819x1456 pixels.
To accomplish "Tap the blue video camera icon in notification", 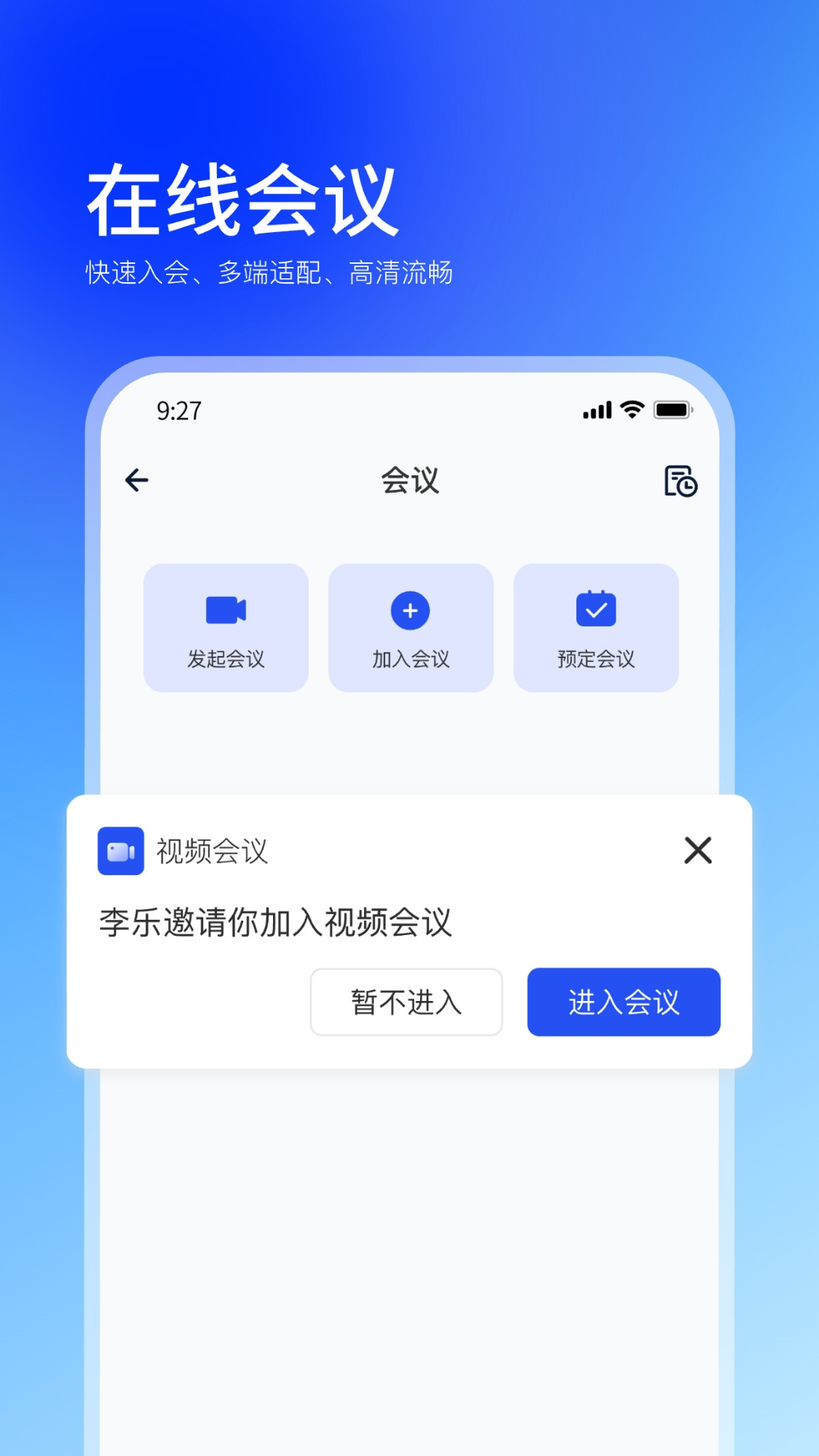I will pos(121,851).
